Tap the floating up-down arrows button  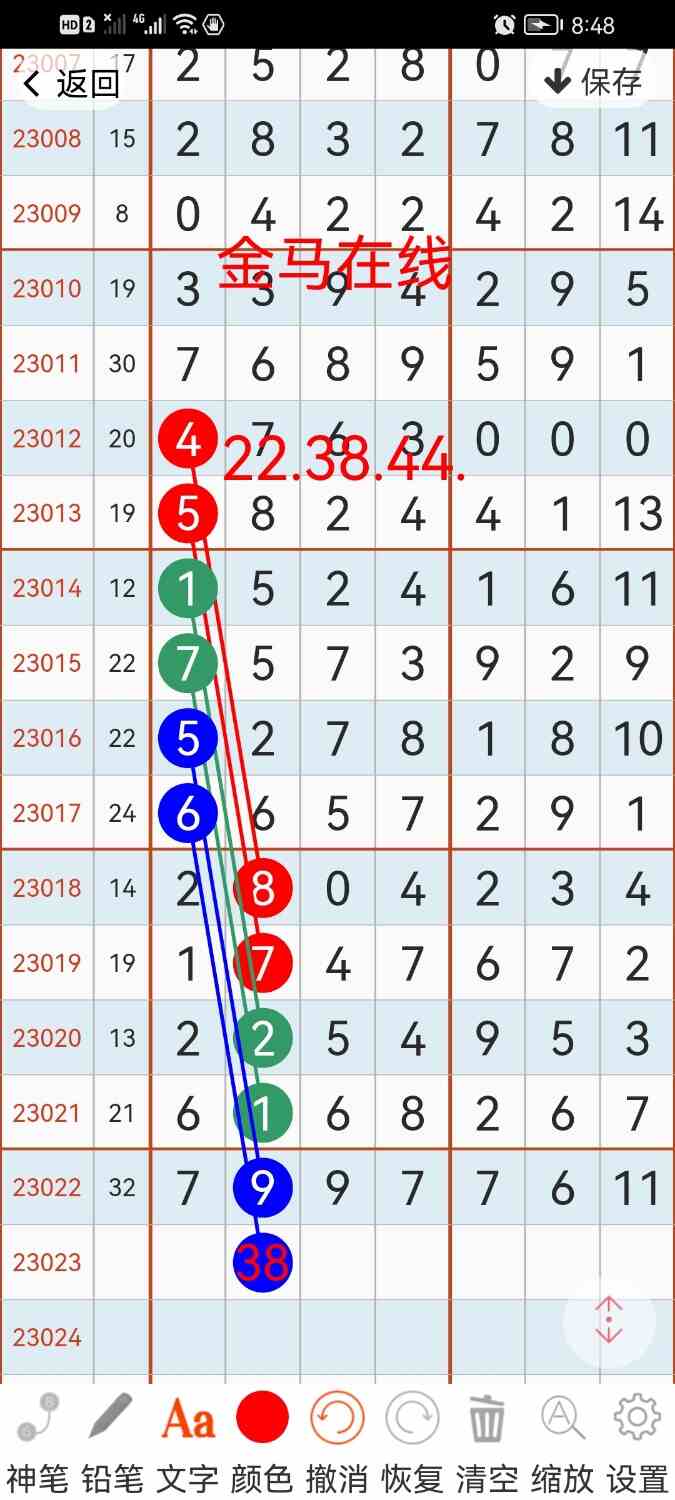pos(609,1321)
